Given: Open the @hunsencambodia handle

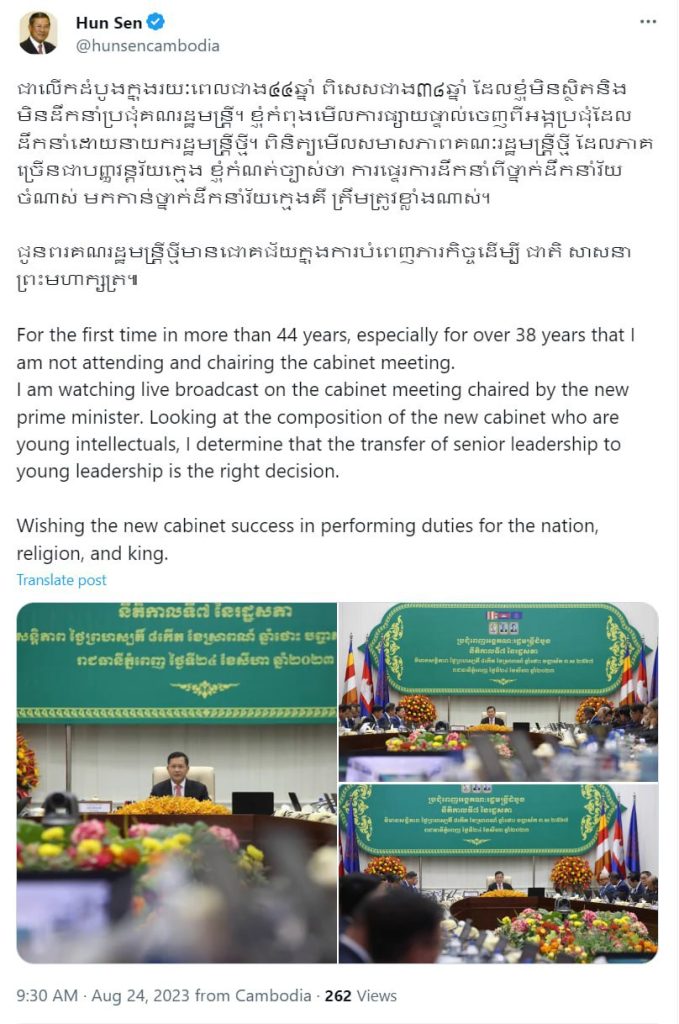Looking at the screenshot, I should [x=148, y=46].
